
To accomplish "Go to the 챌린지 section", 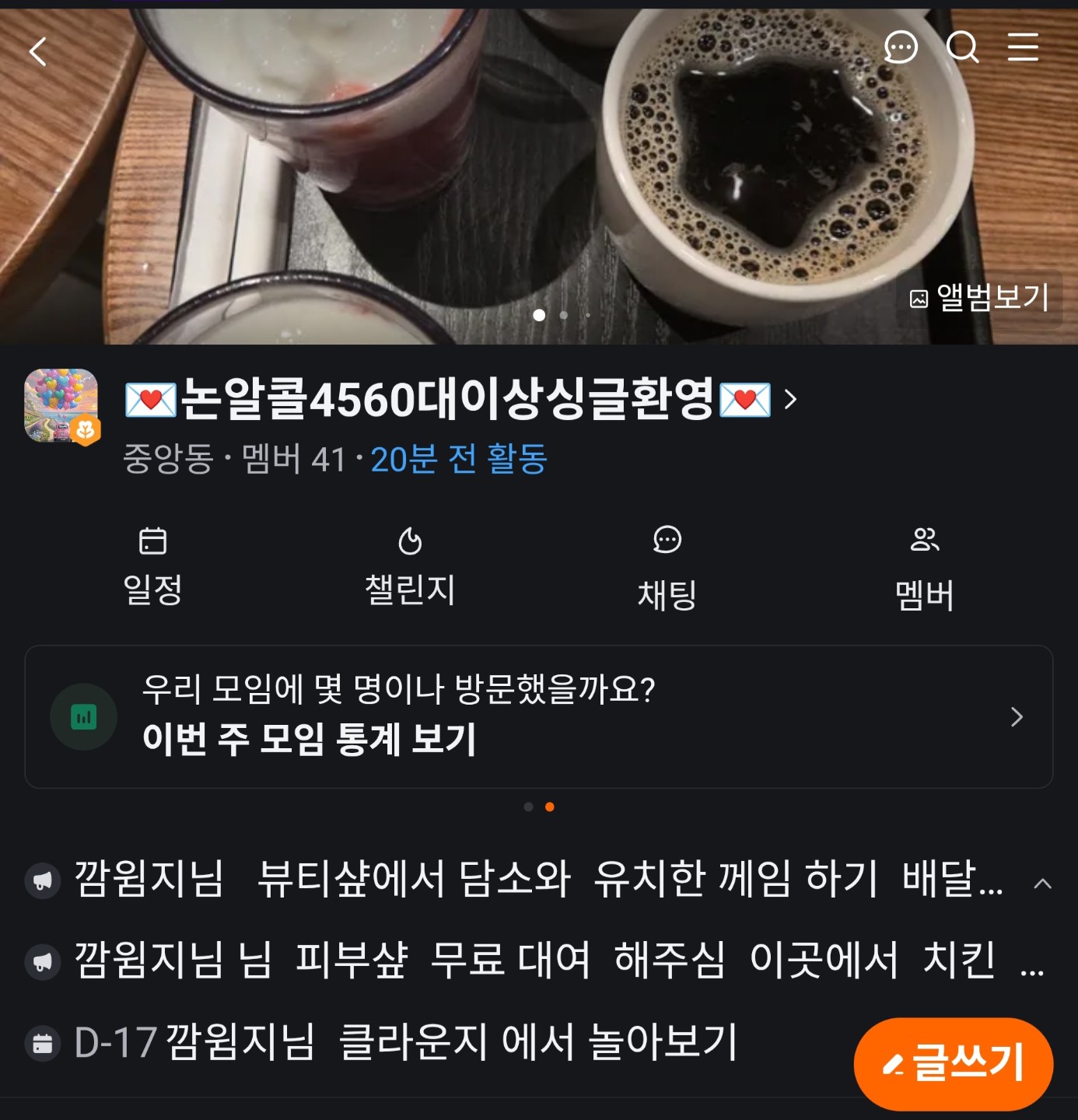I will pyautogui.click(x=410, y=567).
